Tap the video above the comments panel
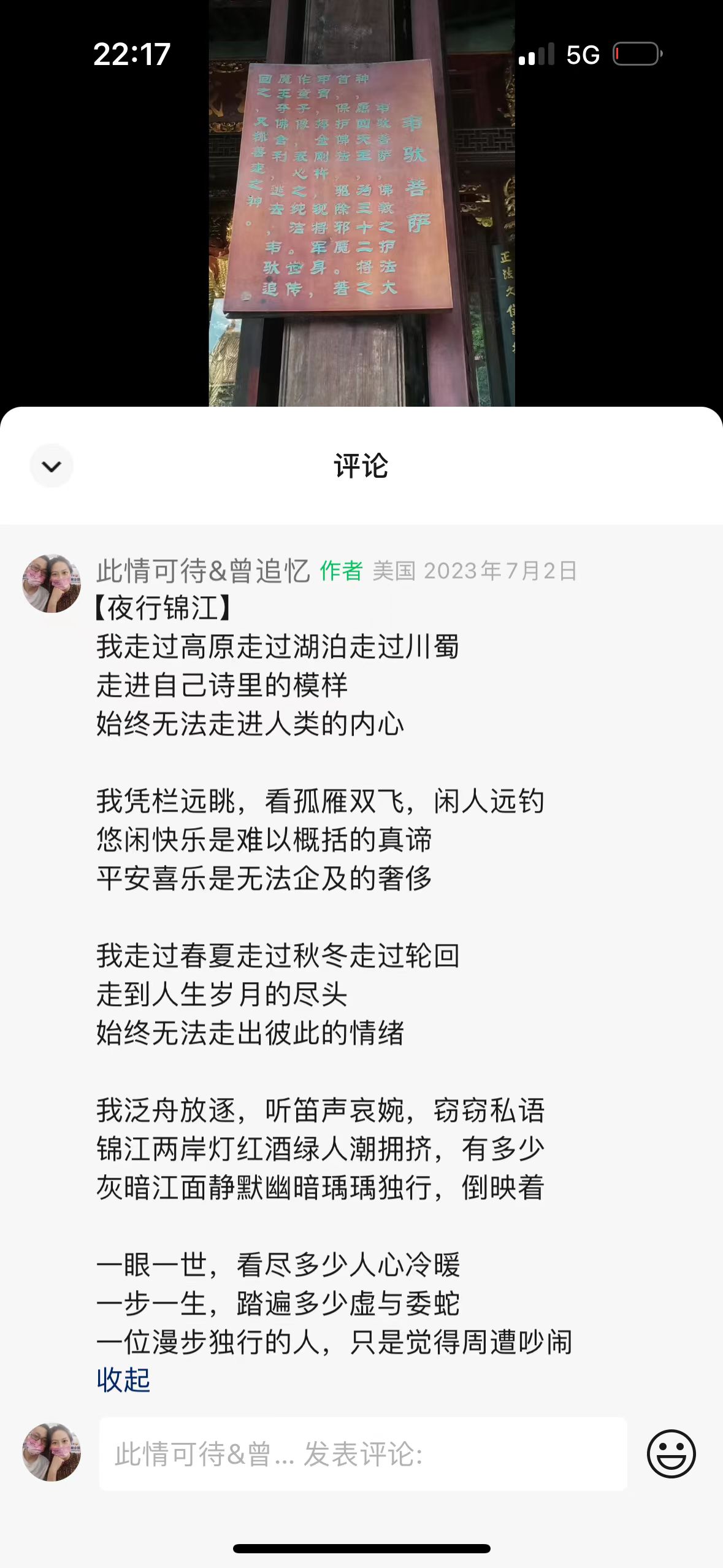The height and width of the screenshot is (1568, 723). 361,202
